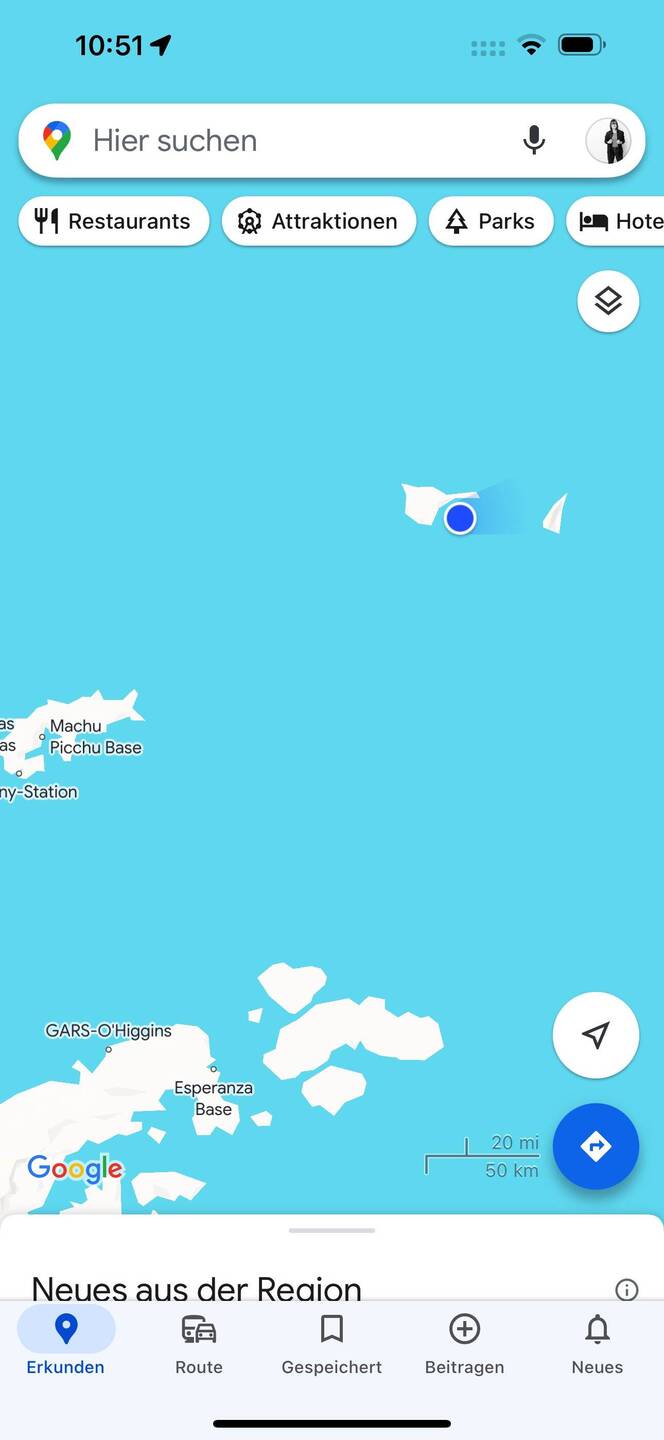Select the Restaurants chip
Image resolution: width=664 pixels, height=1440 pixels.
click(114, 221)
